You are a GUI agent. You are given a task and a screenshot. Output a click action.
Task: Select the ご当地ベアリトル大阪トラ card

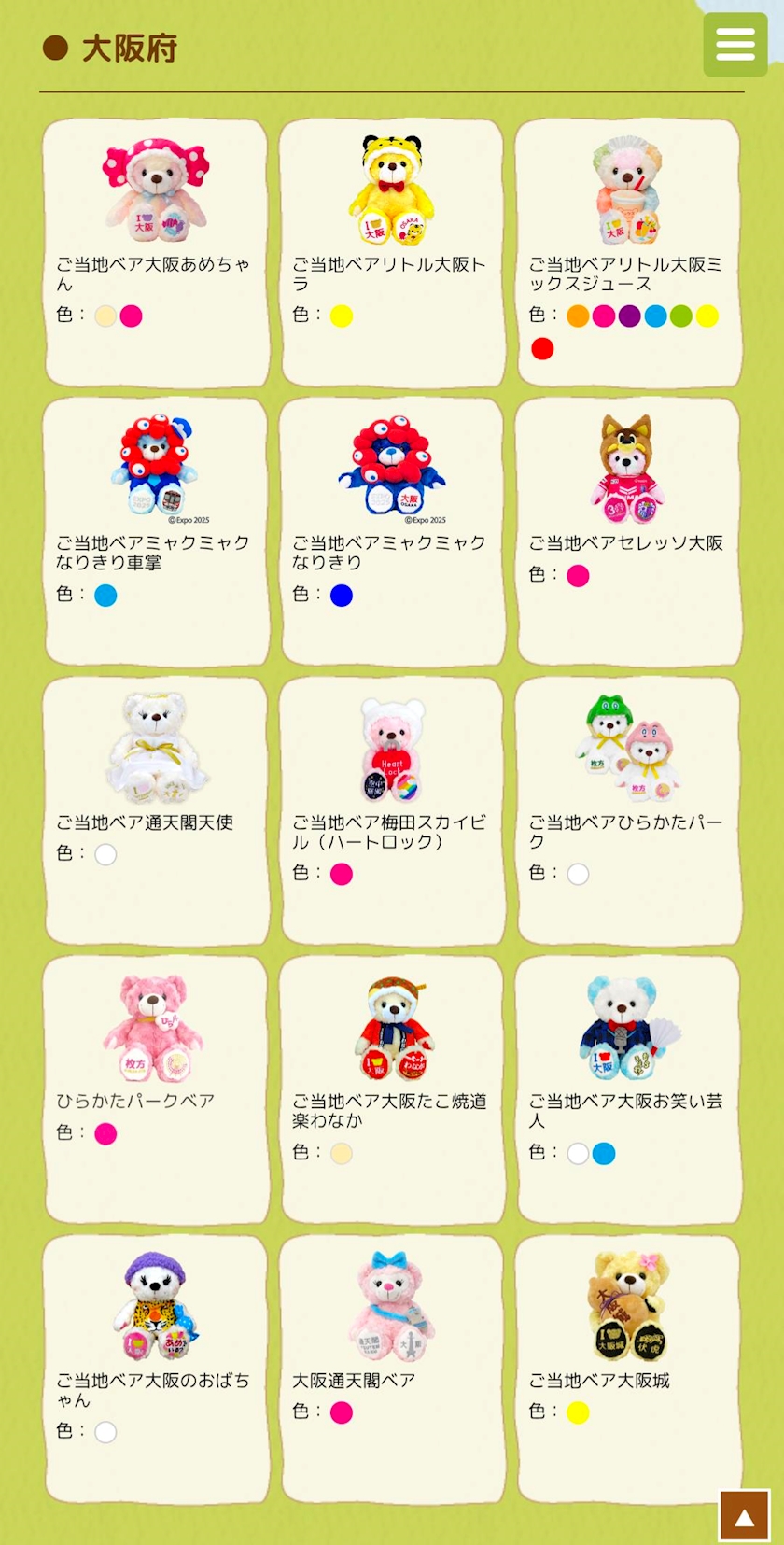click(392, 252)
